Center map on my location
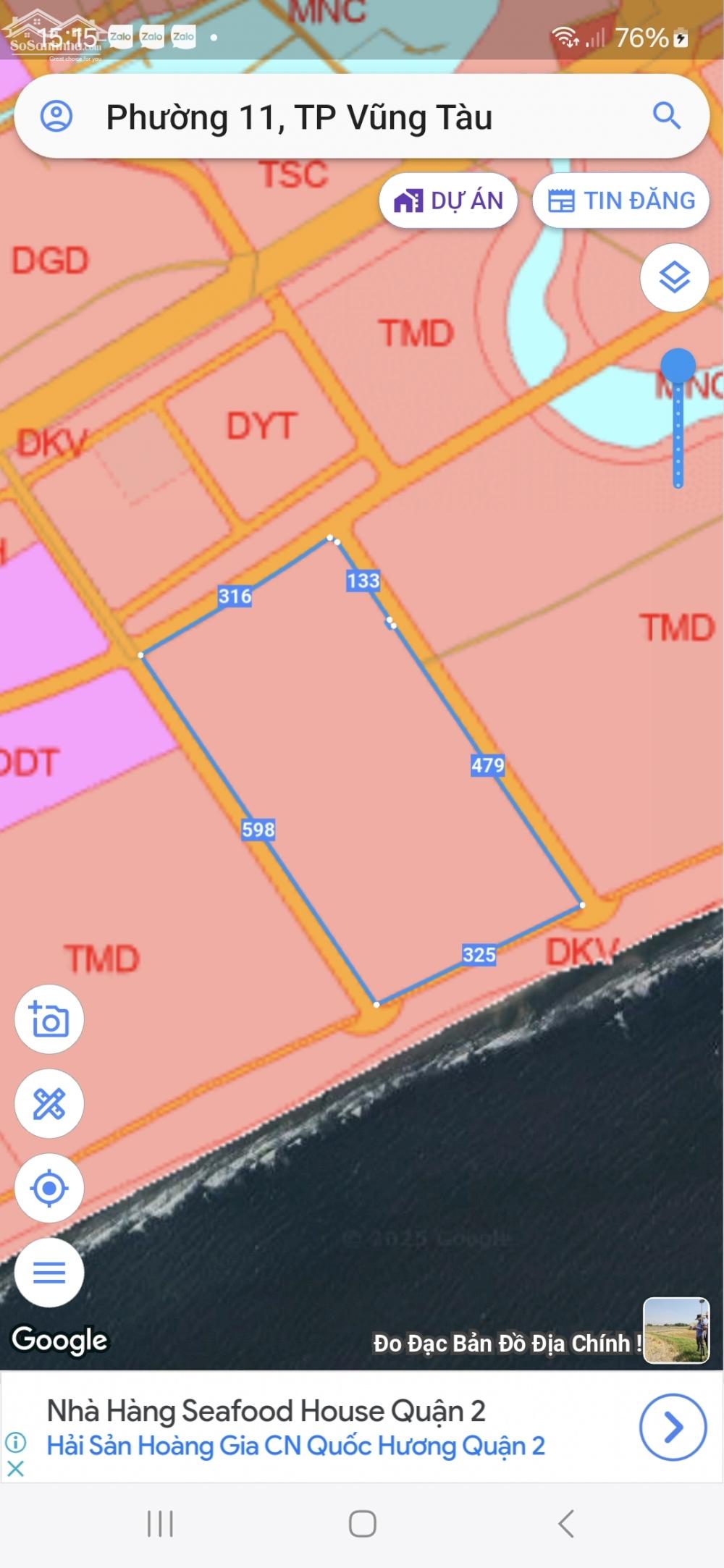Image resolution: width=724 pixels, height=1568 pixels. [49, 1188]
